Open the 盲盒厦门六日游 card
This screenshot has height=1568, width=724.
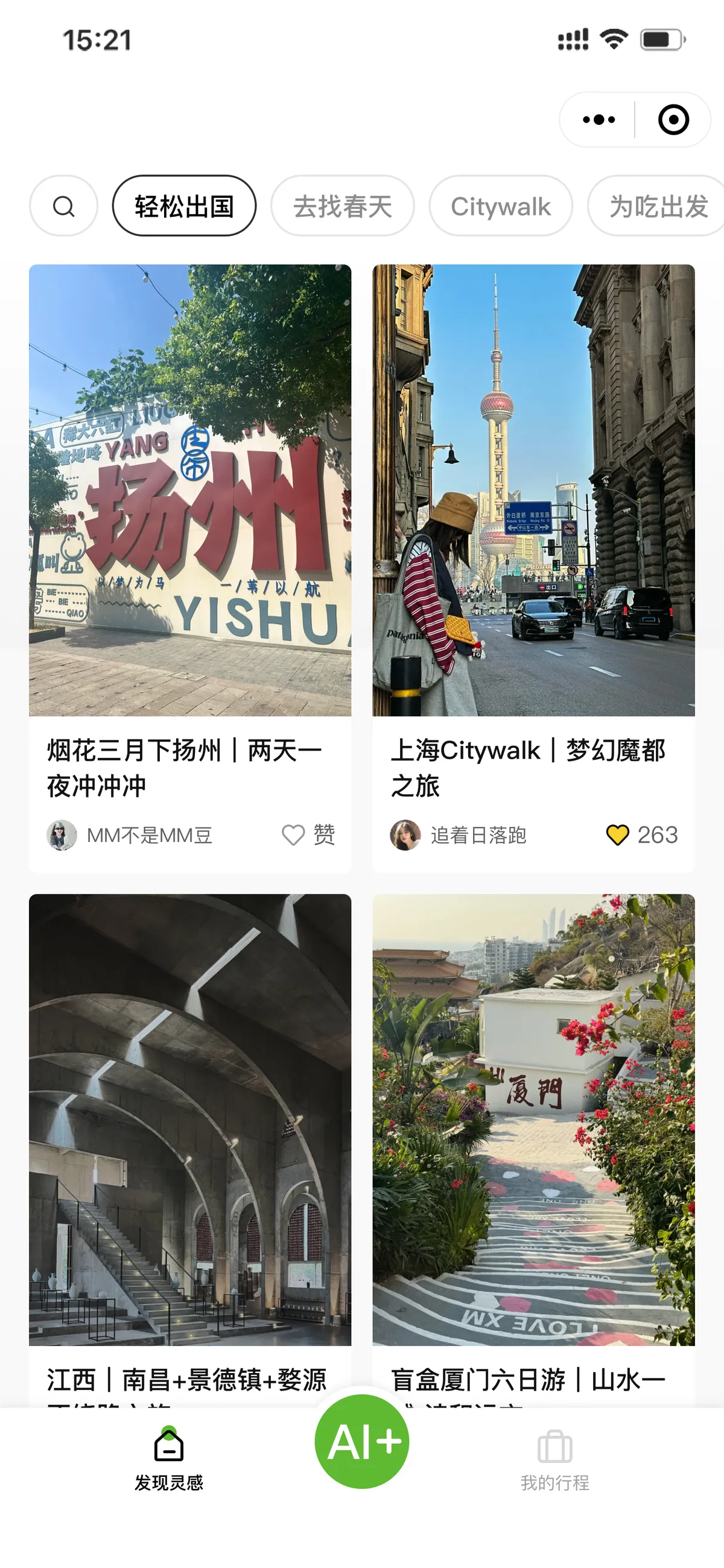[x=533, y=1120]
